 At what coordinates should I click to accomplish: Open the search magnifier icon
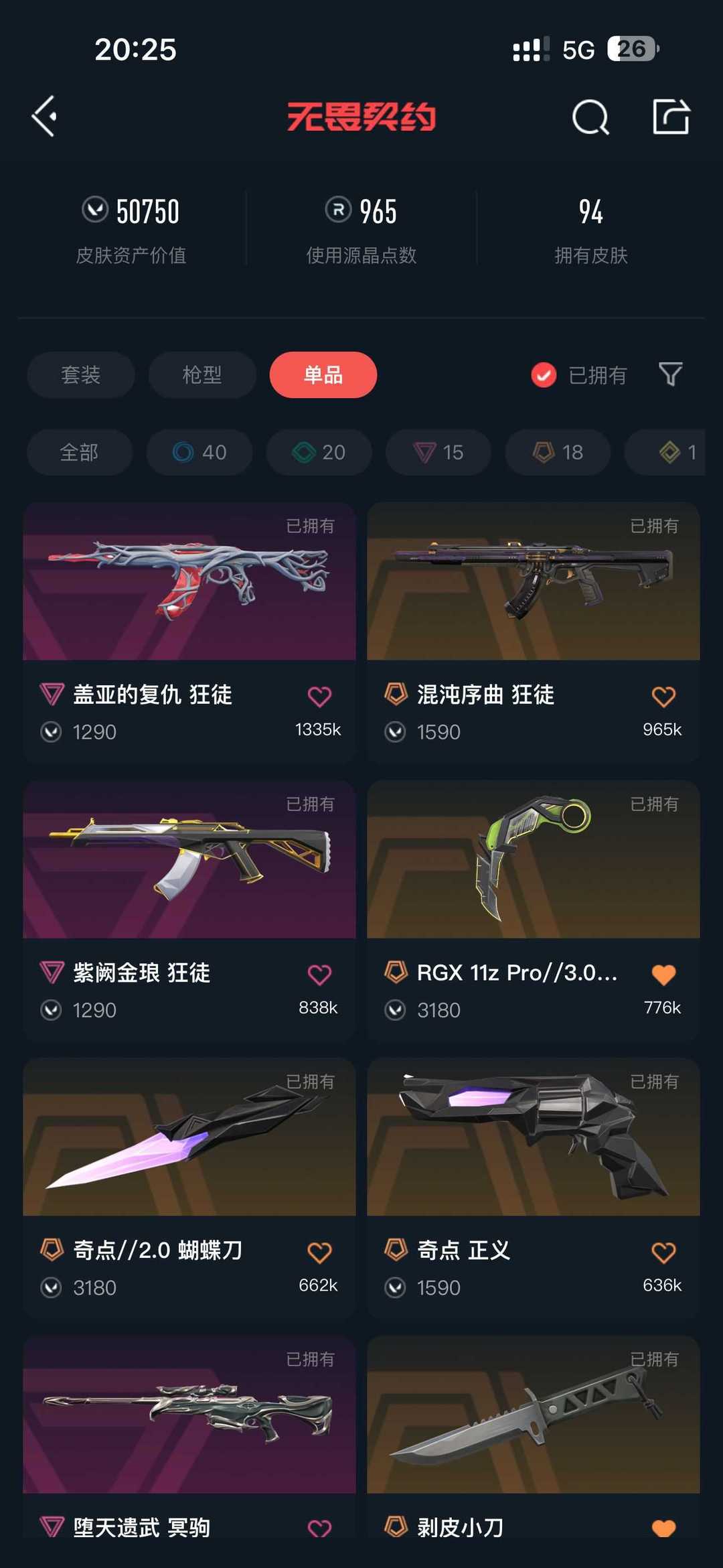pyautogui.click(x=590, y=117)
